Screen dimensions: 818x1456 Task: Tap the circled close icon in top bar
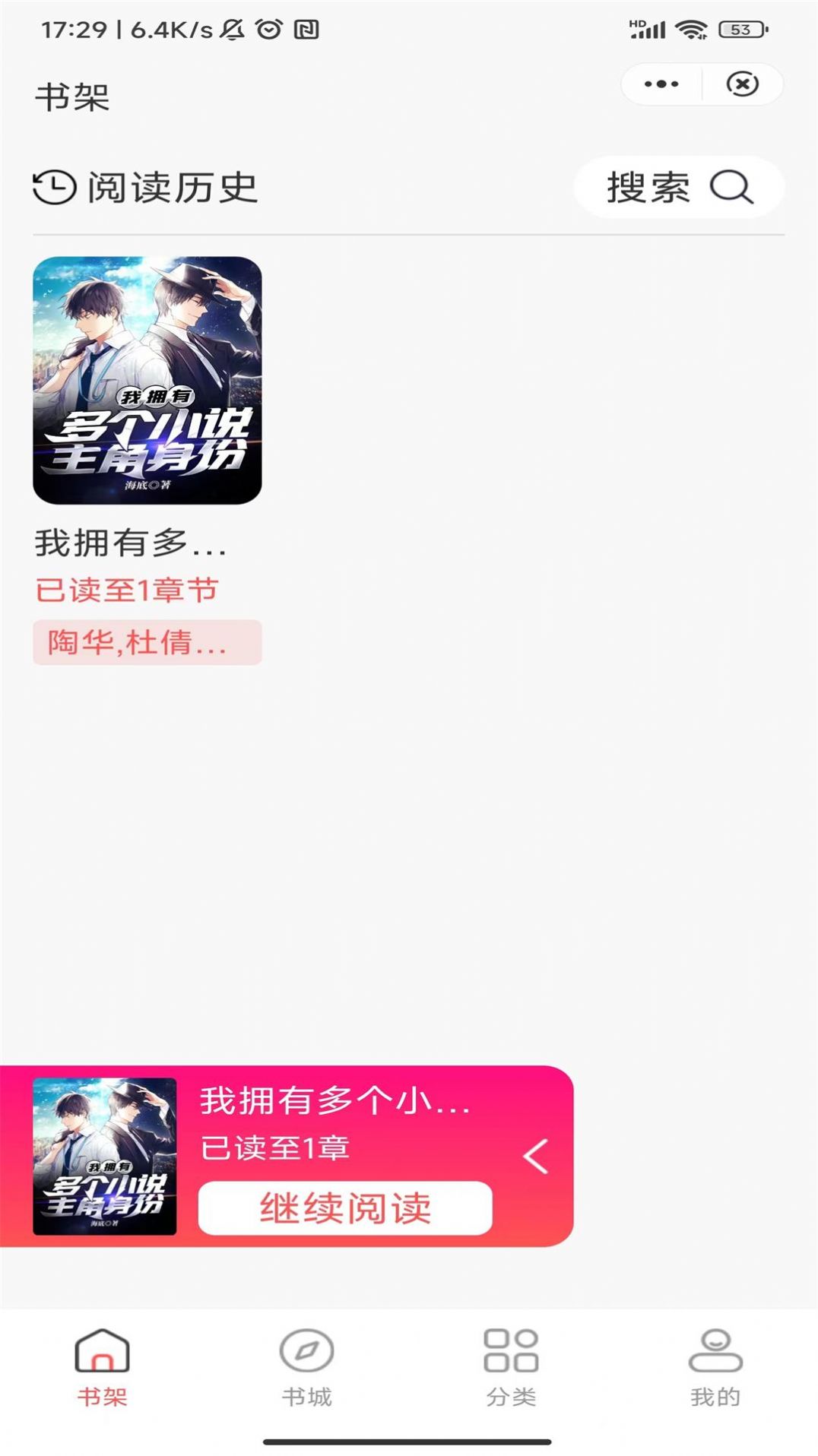[x=743, y=84]
